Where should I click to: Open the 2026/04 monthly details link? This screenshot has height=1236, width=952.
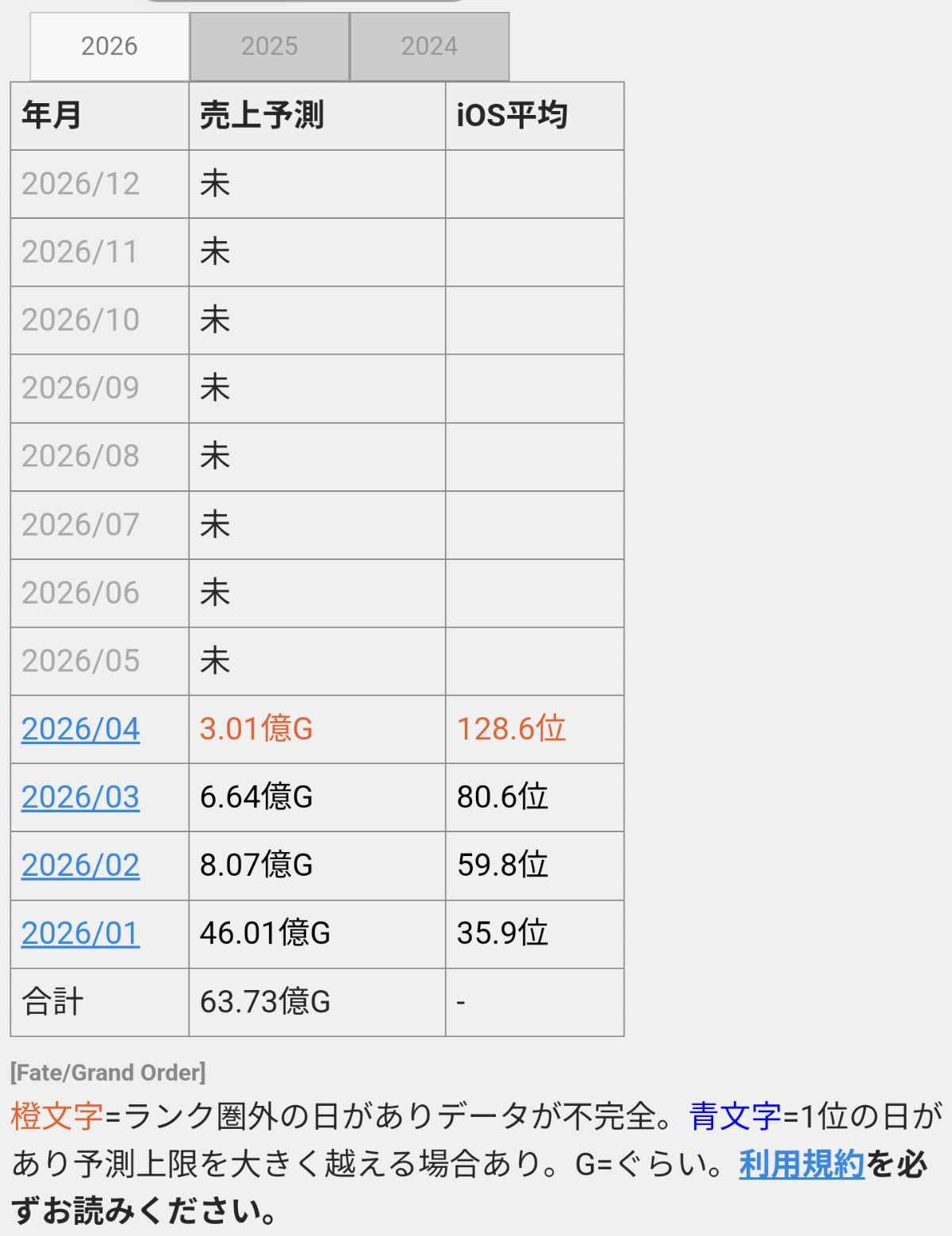pos(80,729)
